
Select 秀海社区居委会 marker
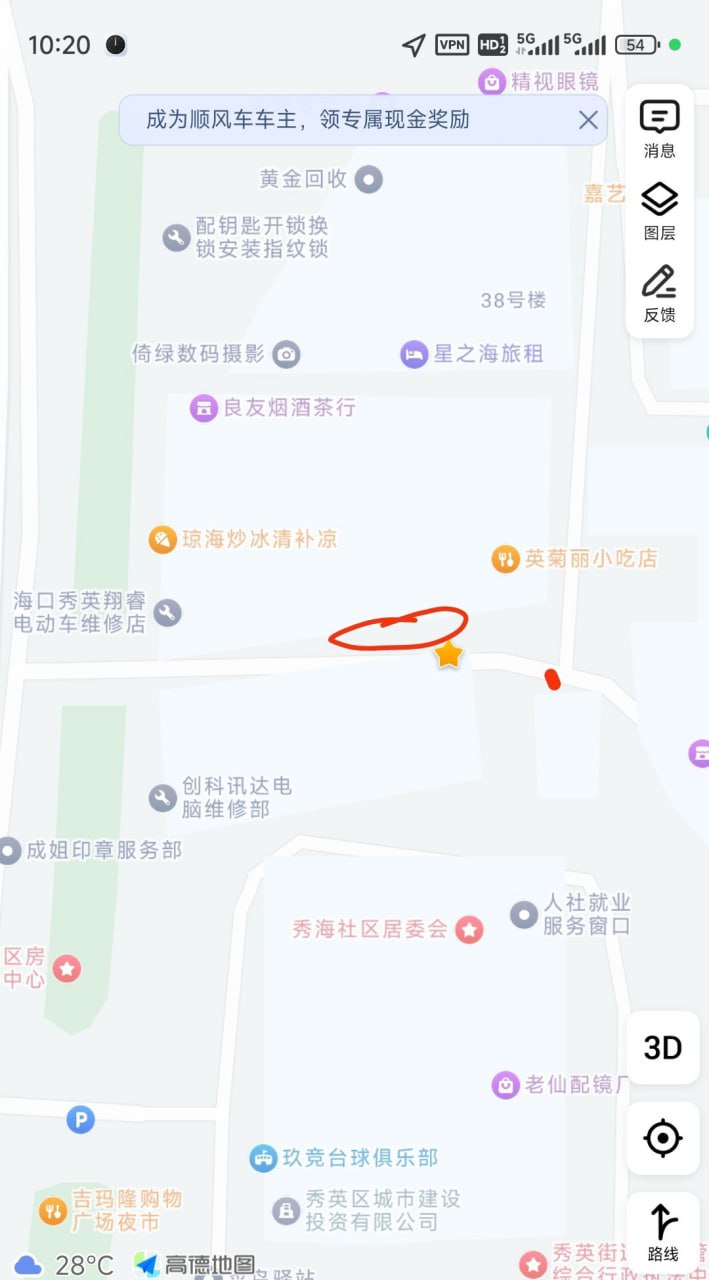coord(469,930)
